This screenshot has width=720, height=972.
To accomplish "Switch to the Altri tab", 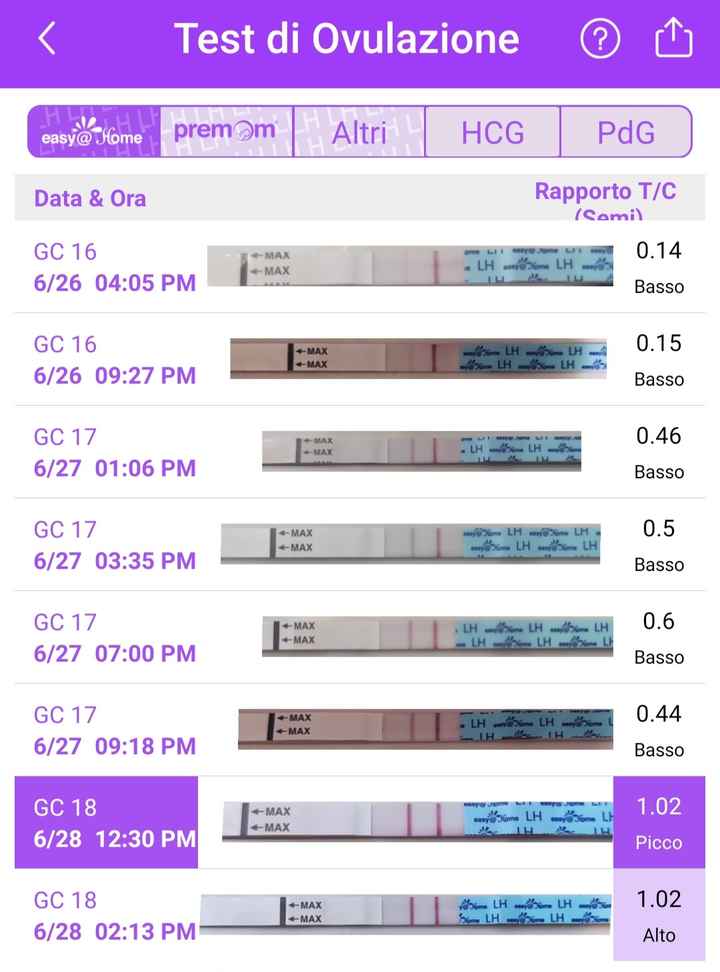I will pyautogui.click(x=359, y=132).
